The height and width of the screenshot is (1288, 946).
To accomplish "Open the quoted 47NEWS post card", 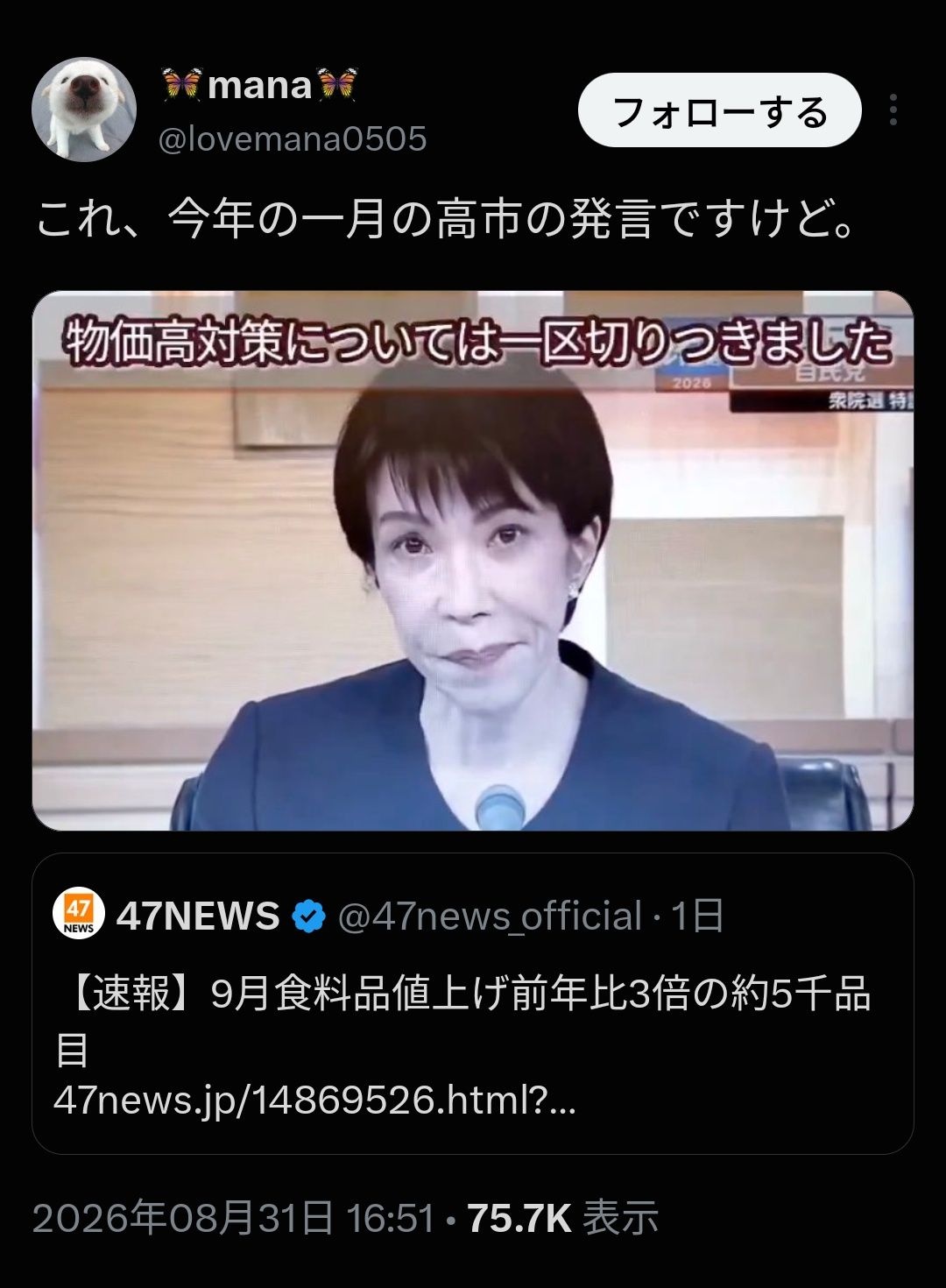I will point(473,1003).
